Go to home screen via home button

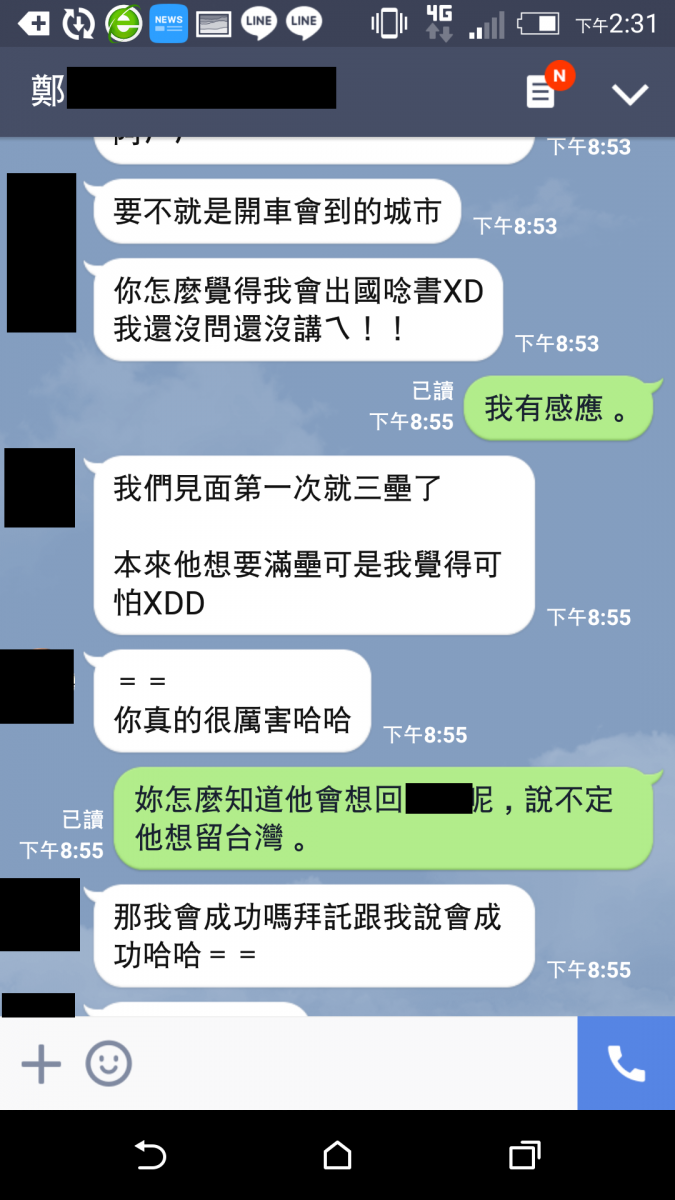(337, 1156)
